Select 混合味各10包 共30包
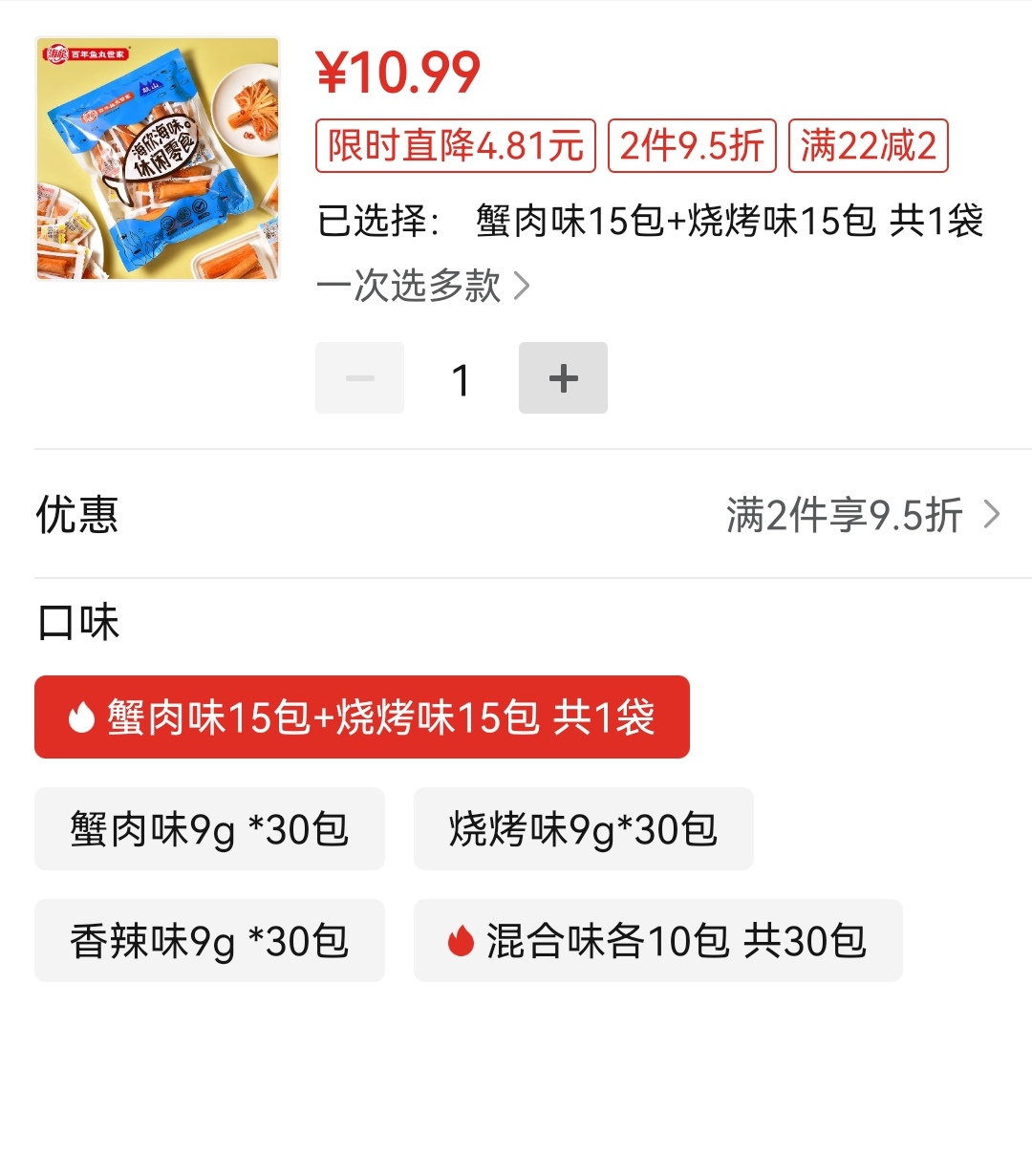The image size is (1032, 1176). click(657, 941)
